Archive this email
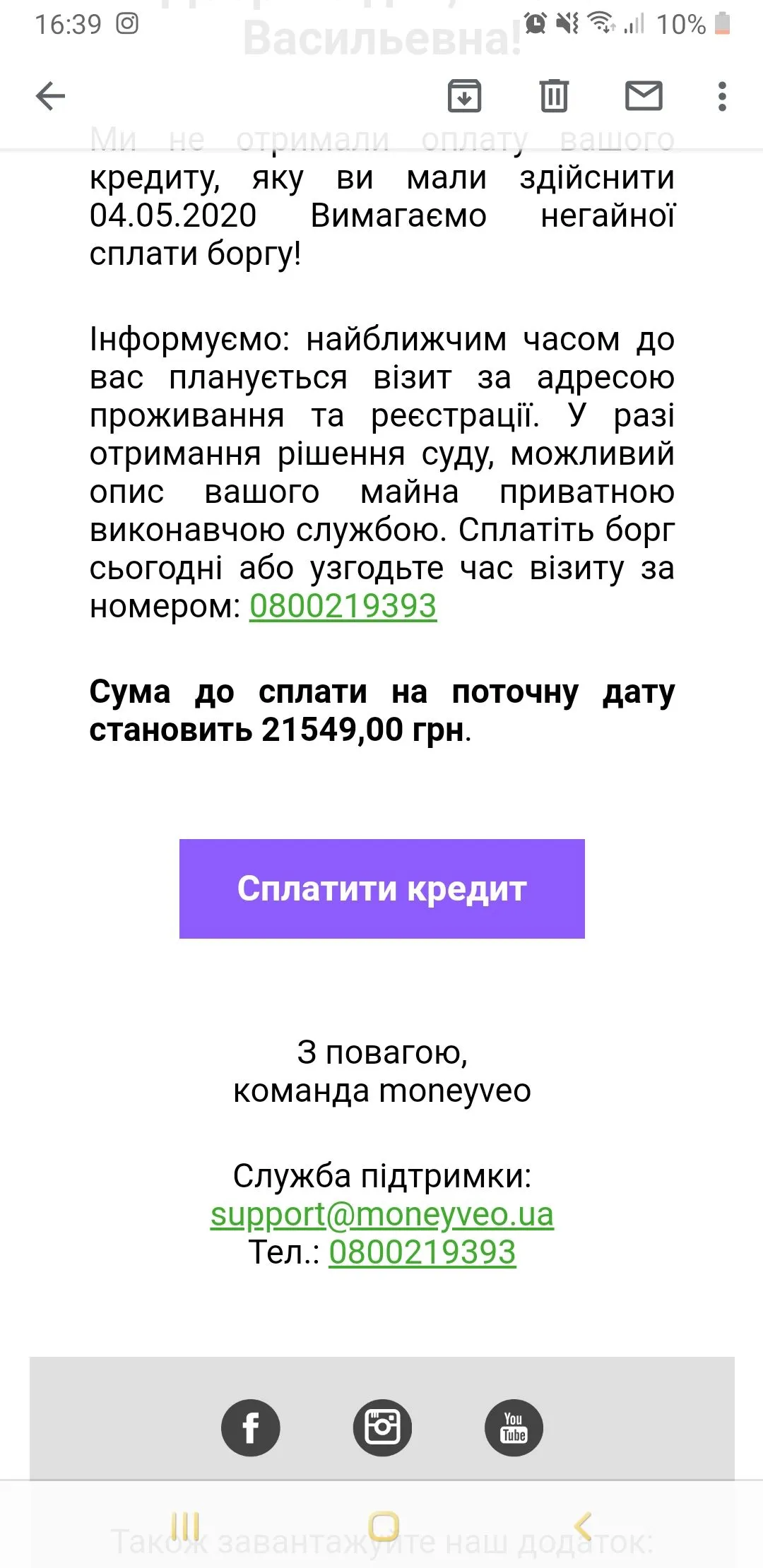 (464, 96)
